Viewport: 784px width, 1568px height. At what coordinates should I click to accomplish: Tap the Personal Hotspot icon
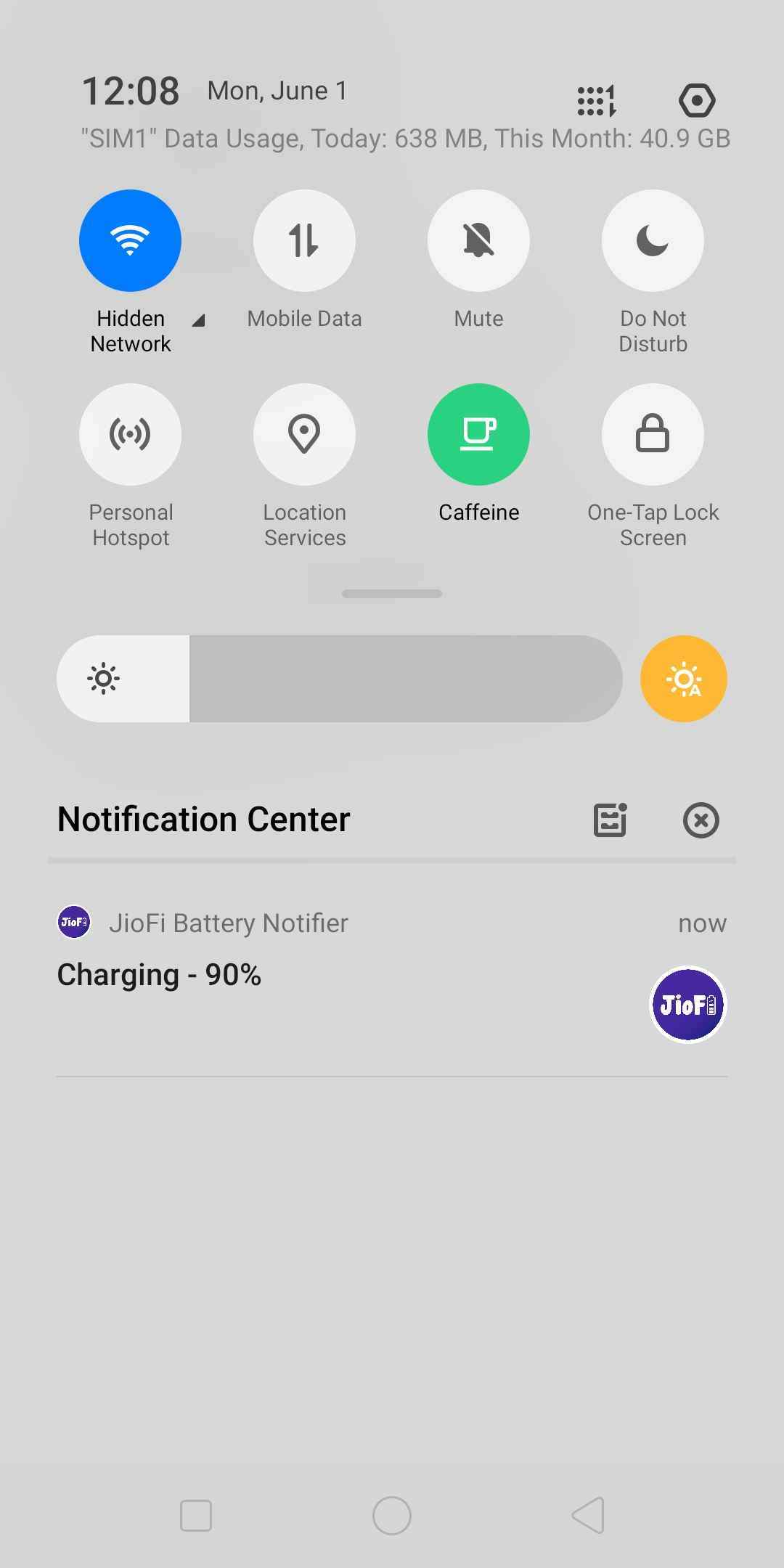coord(130,433)
